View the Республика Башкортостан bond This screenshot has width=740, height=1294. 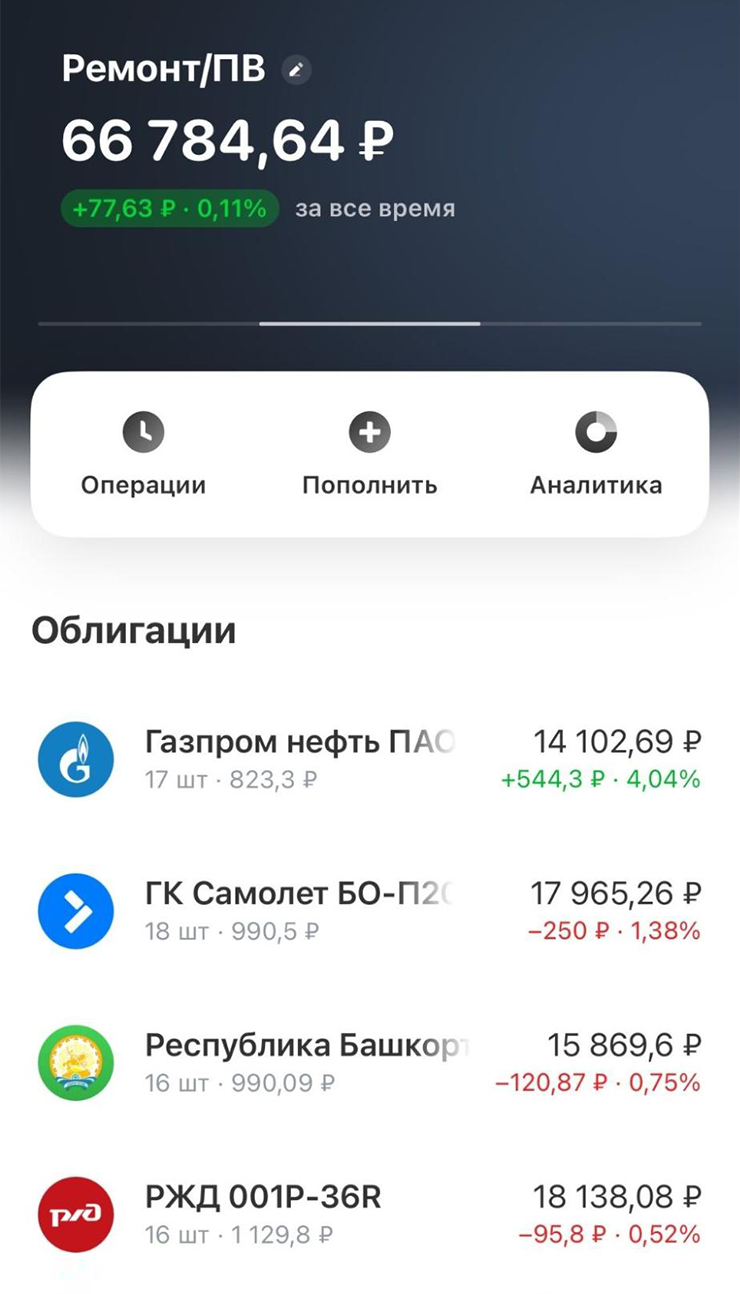[369, 1062]
